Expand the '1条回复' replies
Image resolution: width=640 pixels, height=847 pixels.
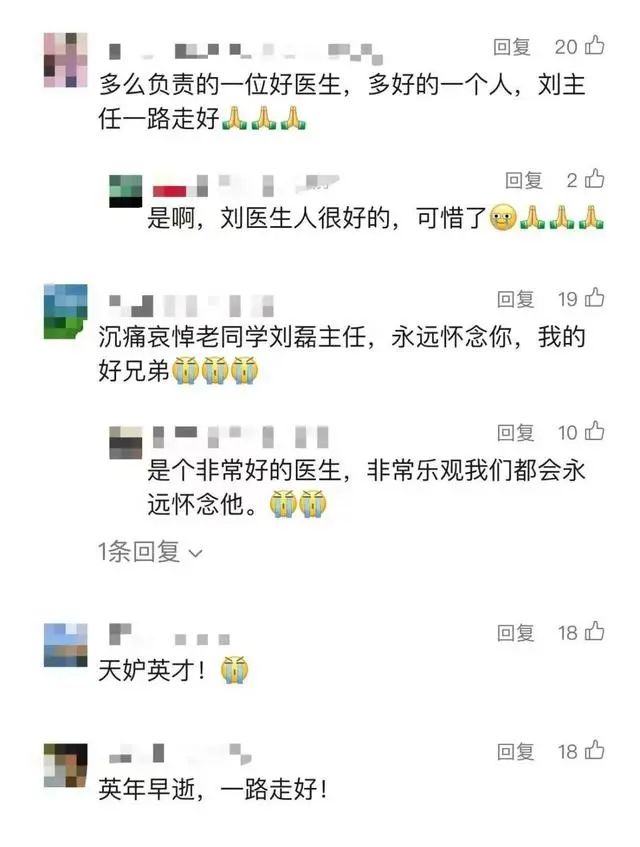click(150, 551)
